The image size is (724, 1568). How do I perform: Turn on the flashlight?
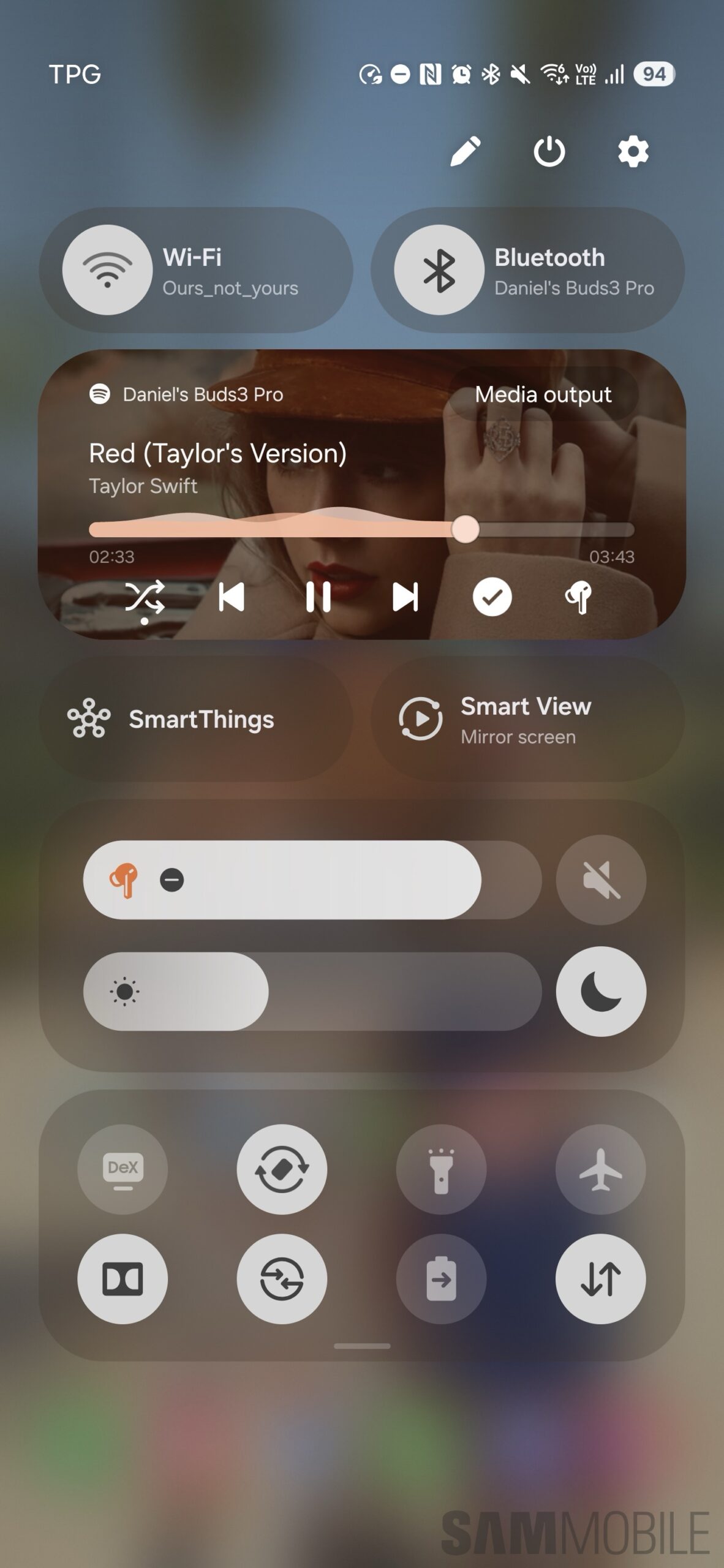pos(441,1169)
